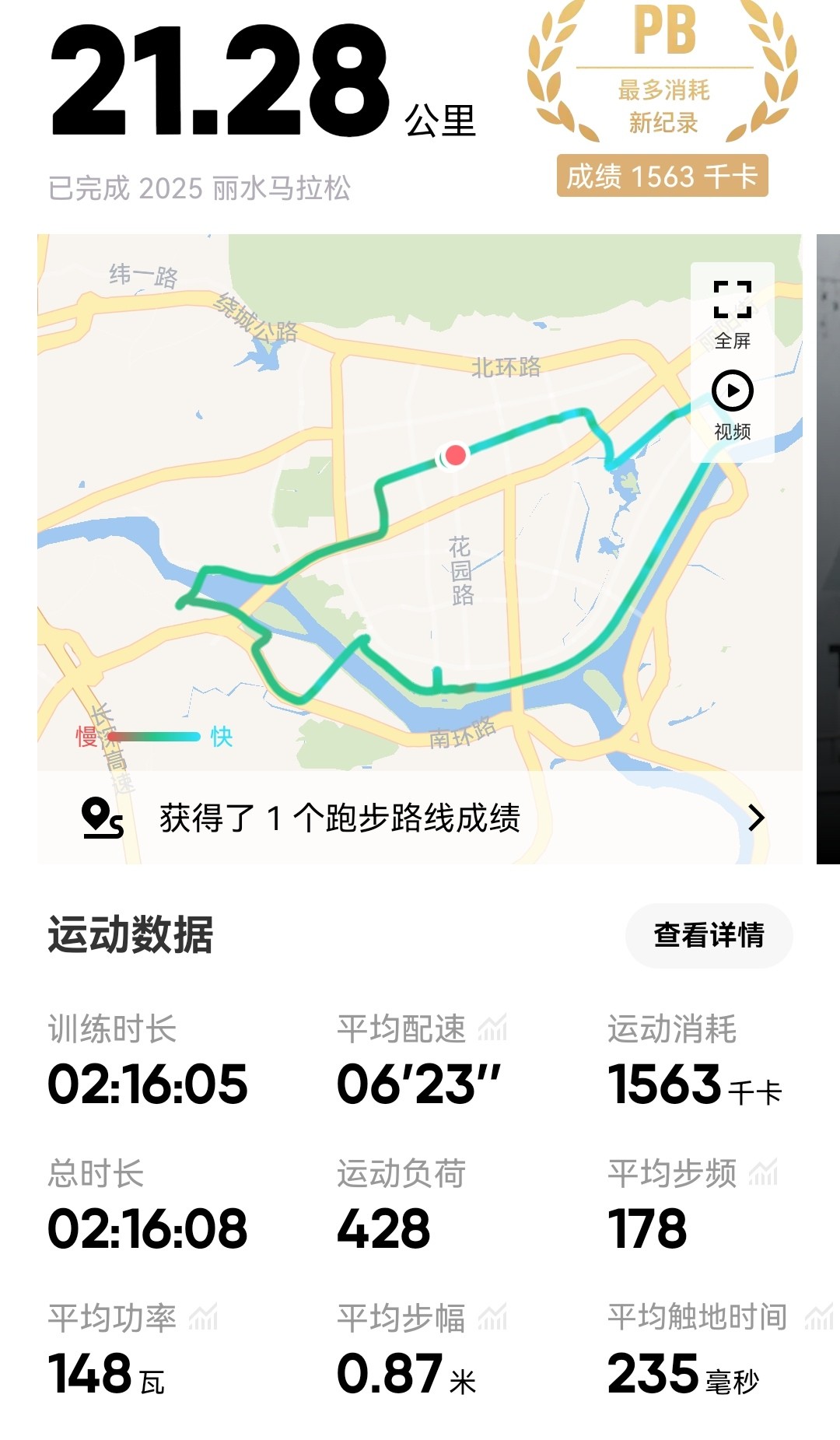Open the average cadence chart icon
This screenshot has height=1440, width=840.
coord(763,1172)
